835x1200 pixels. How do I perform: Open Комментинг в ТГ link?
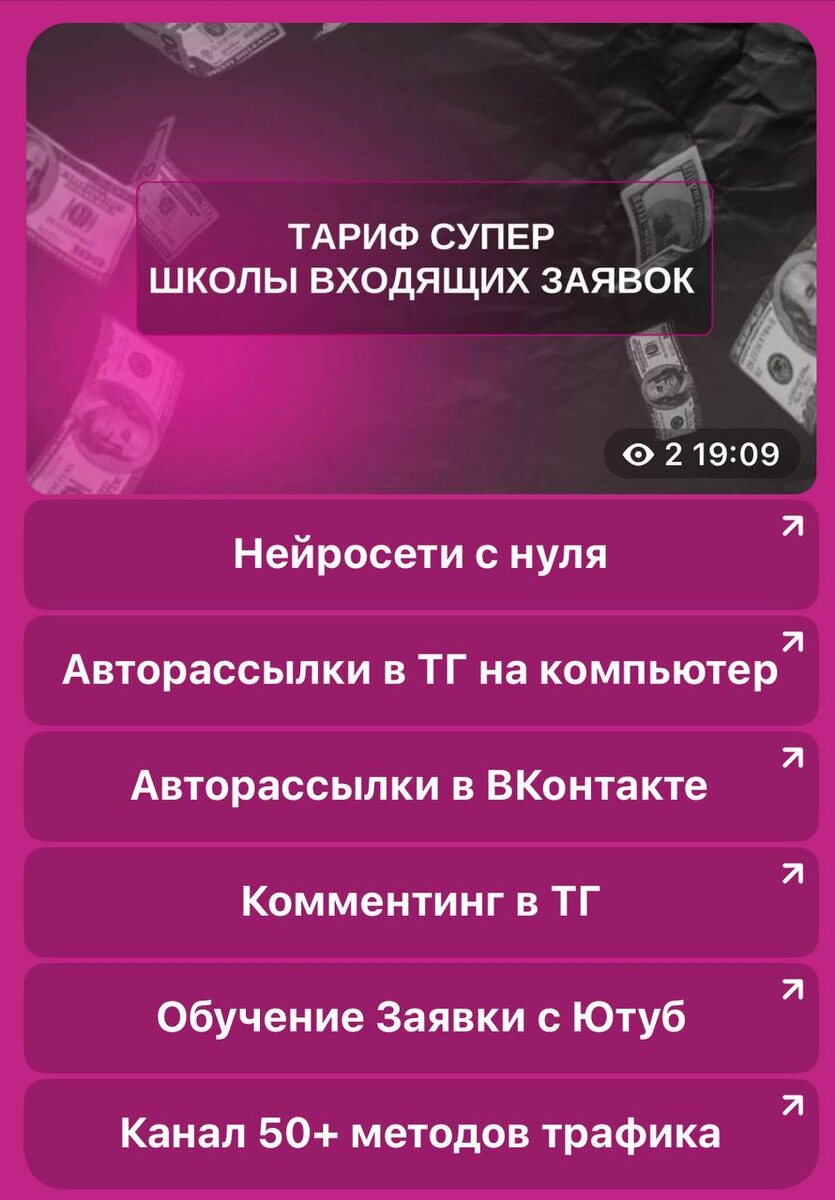tap(421, 903)
